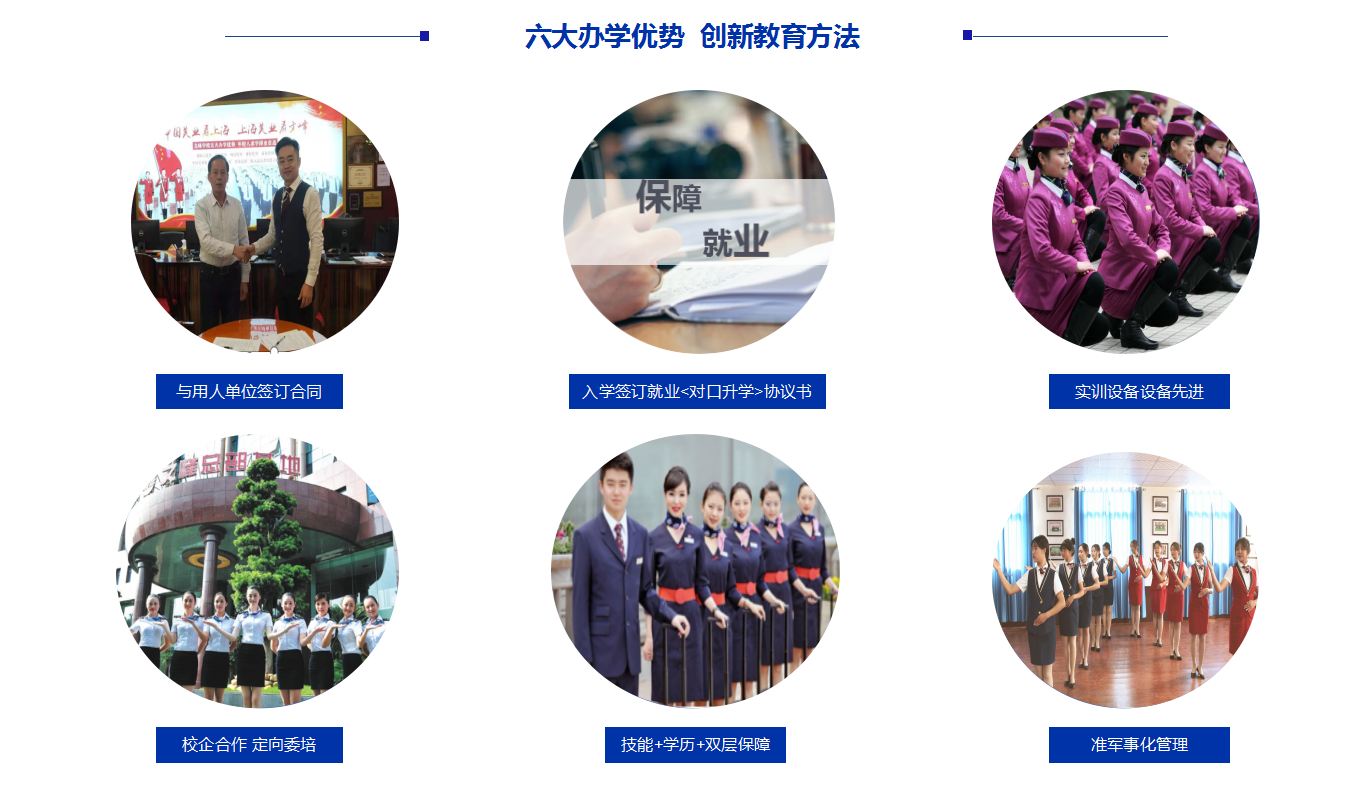View 技能+学历+双层保障 details
This screenshot has width=1371, height=786.
coord(695,745)
